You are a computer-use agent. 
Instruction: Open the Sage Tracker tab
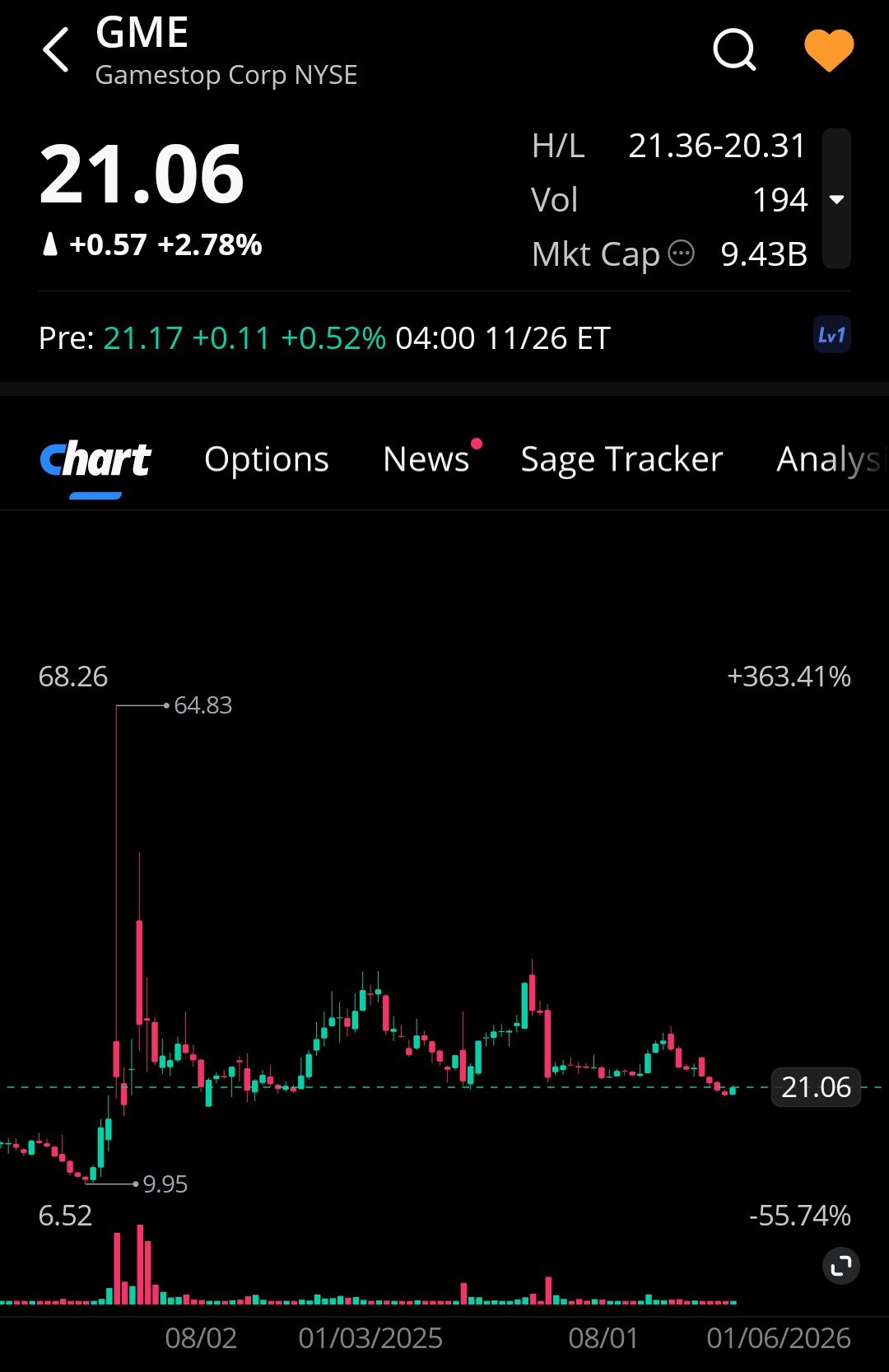click(621, 459)
